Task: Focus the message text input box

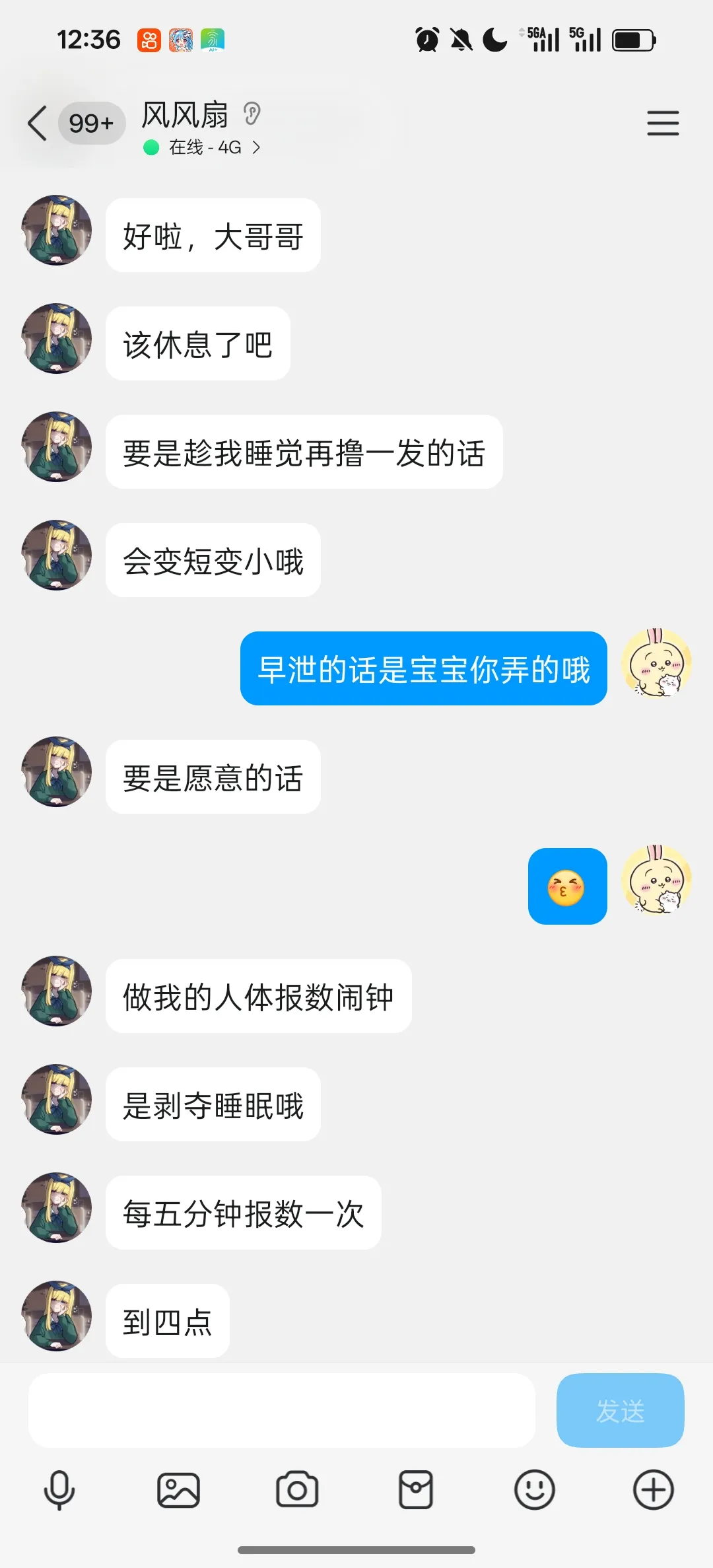Action: coord(281,1411)
